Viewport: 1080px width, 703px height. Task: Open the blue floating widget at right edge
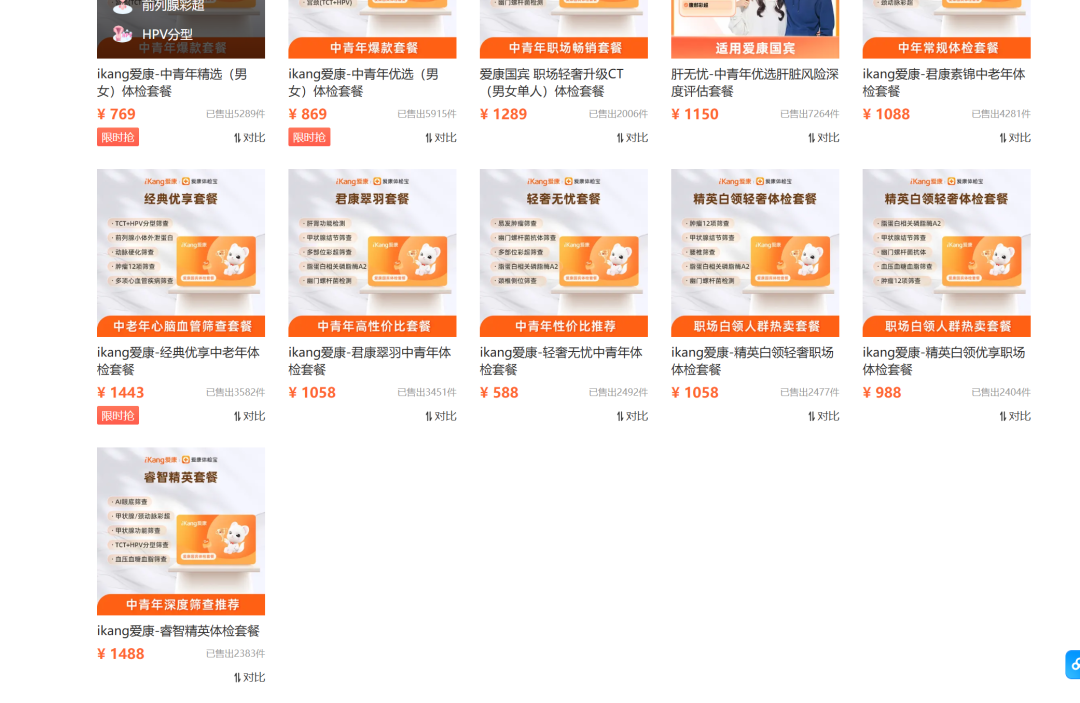1073,664
